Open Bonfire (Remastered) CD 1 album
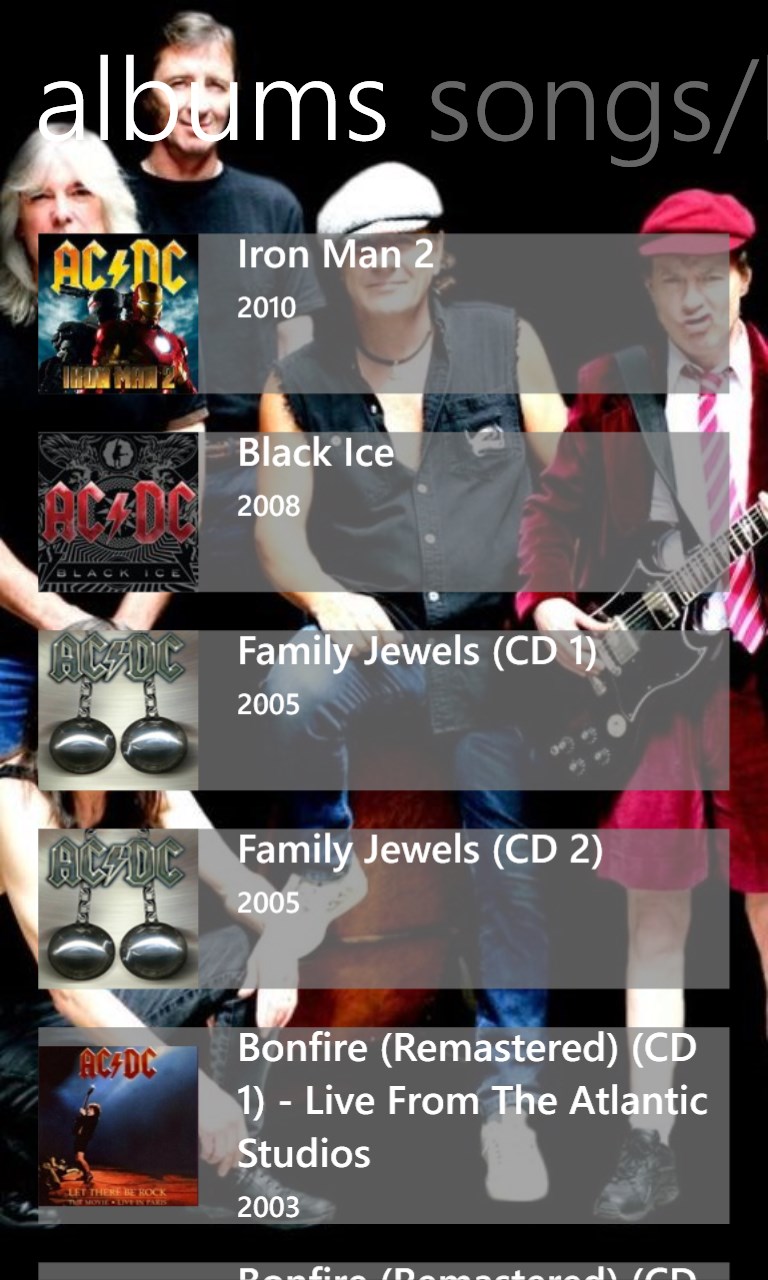The height and width of the screenshot is (1280, 768). [383, 1125]
